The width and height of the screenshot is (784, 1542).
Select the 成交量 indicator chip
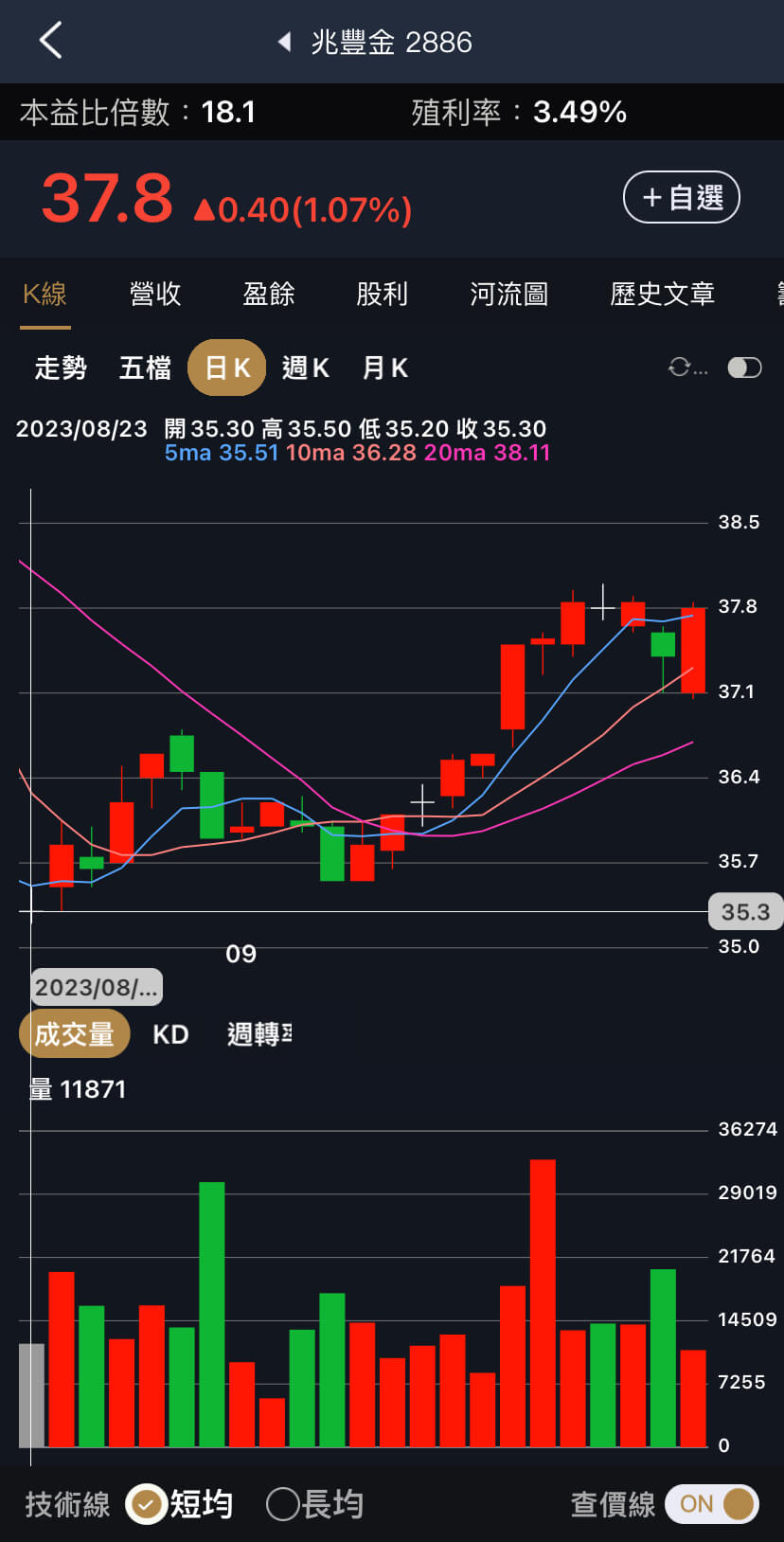tap(74, 1034)
